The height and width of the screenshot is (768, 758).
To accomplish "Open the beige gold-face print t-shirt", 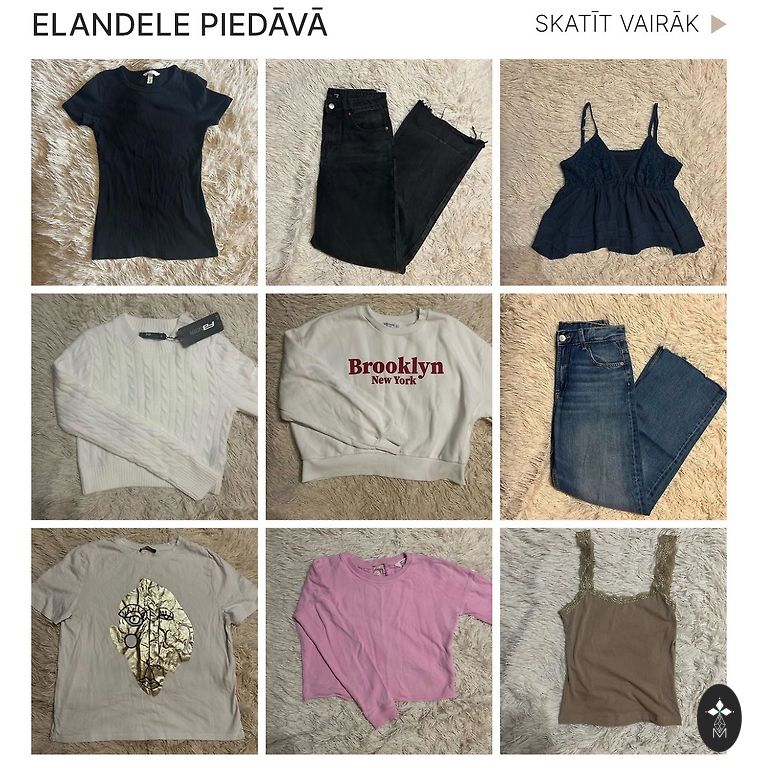I will pyautogui.click(x=144, y=640).
